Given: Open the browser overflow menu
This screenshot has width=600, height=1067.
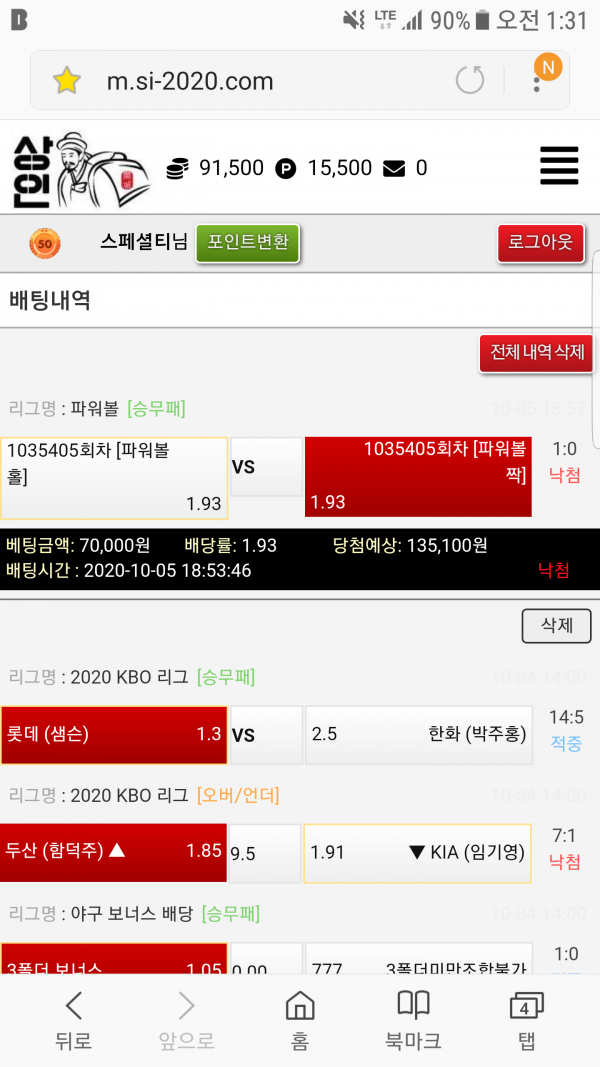Looking at the screenshot, I should pyautogui.click(x=538, y=80).
